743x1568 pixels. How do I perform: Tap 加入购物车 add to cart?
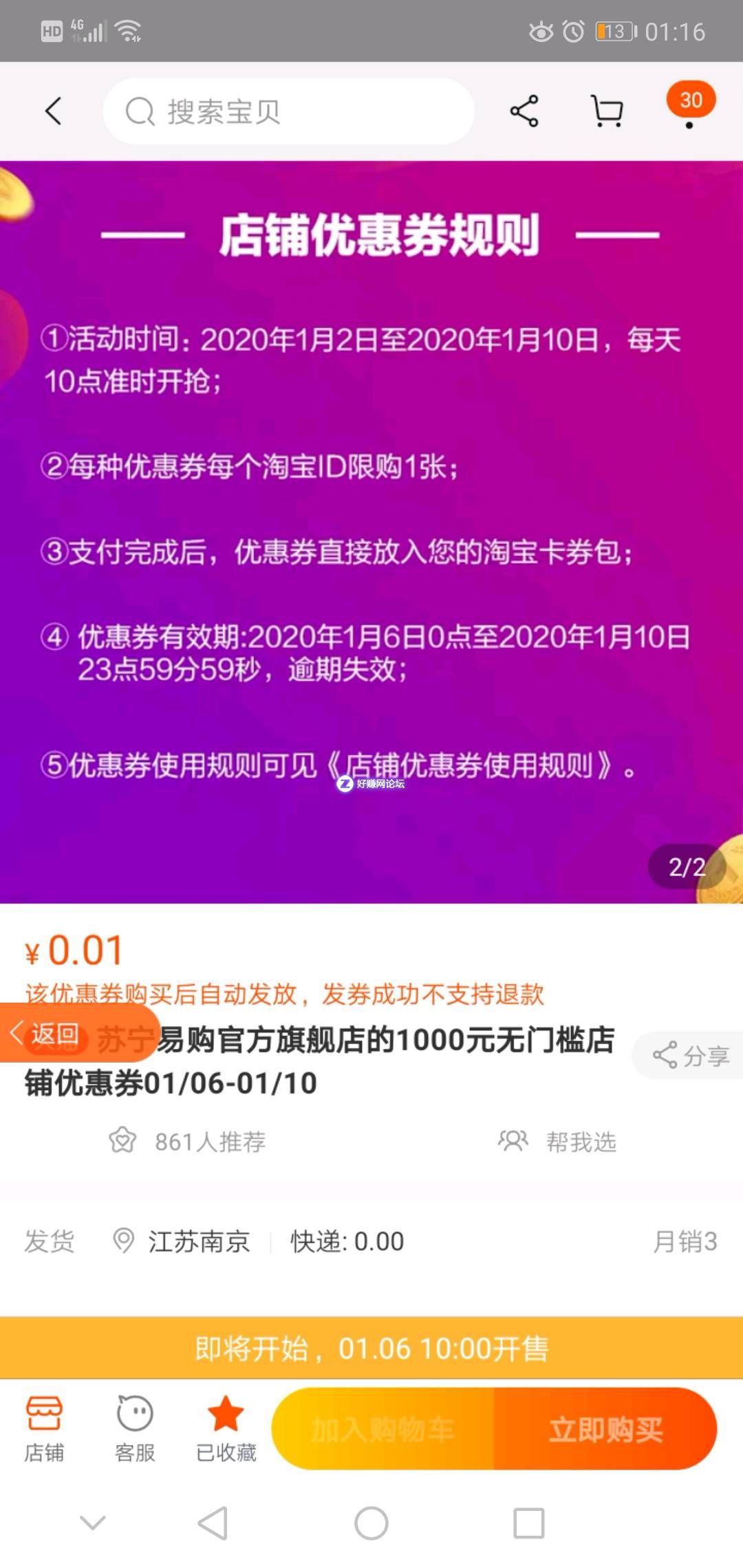(383, 1430)
